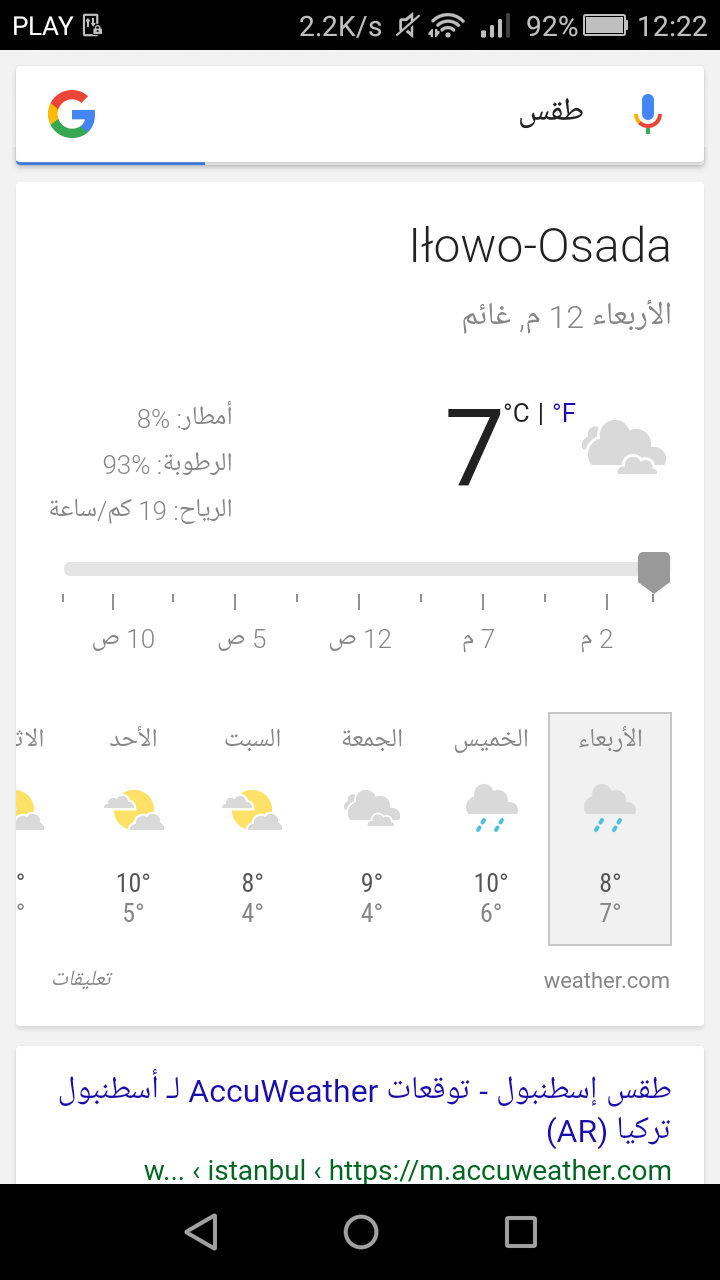720x1280 pixels.
Task: Open recent apps from the navigation bar
Action: click(x=521, y=1232)
